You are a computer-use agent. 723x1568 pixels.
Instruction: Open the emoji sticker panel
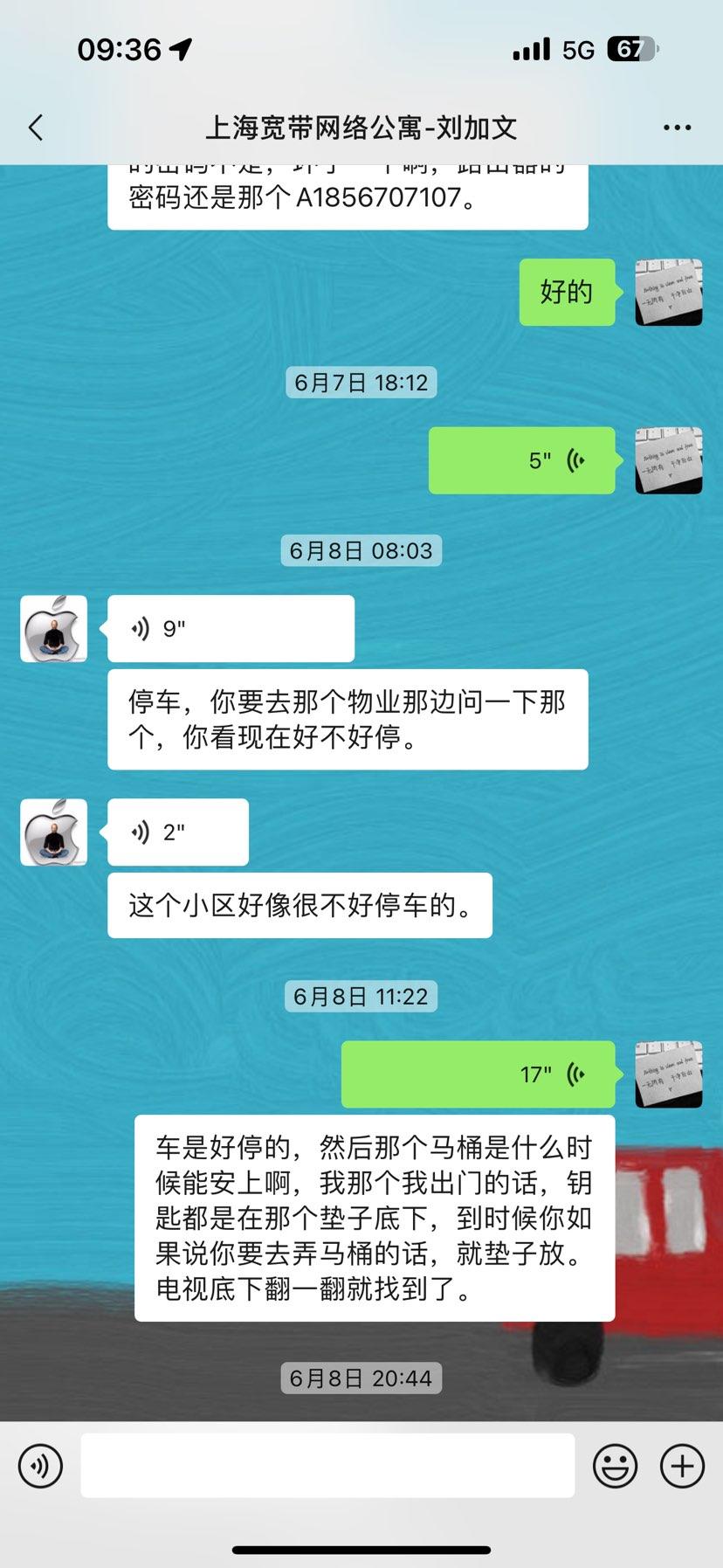coord(615,1466)
